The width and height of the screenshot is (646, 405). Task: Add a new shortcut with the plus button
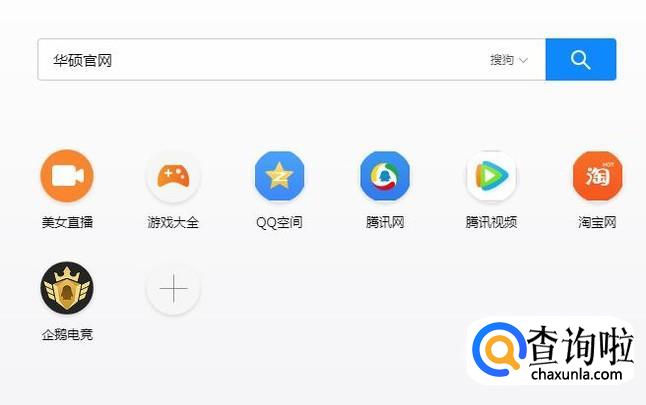[173, 289]
